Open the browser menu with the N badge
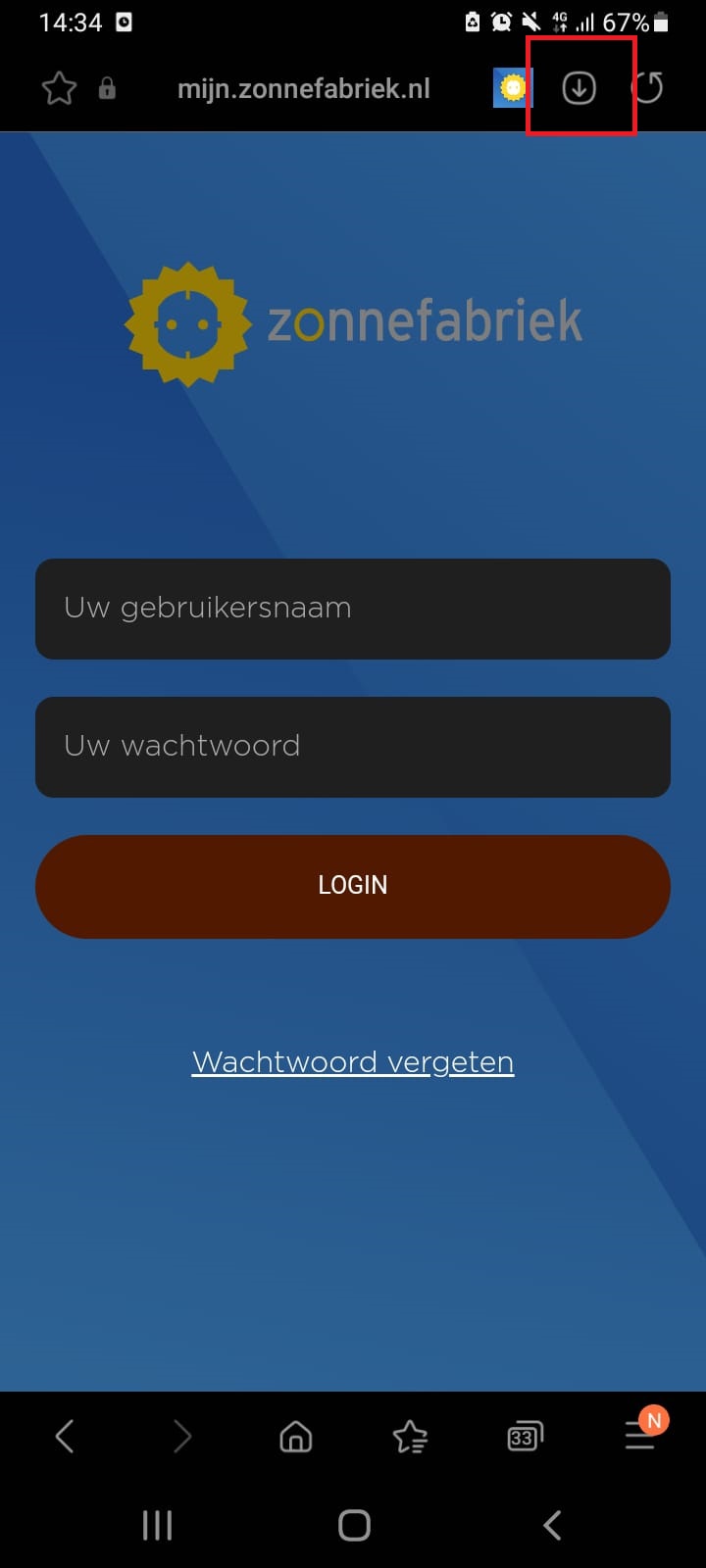The height and width of the screenshot is (1568, 706). [x=637, y=1436]
